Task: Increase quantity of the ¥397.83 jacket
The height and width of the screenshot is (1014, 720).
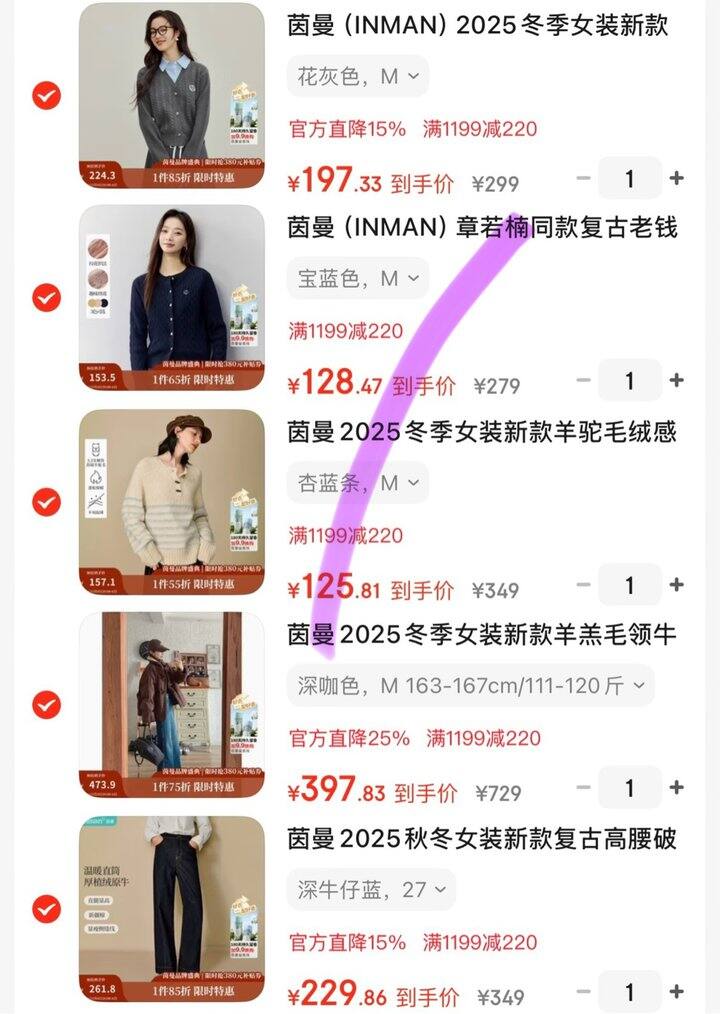Action: (x=677, y=788)
